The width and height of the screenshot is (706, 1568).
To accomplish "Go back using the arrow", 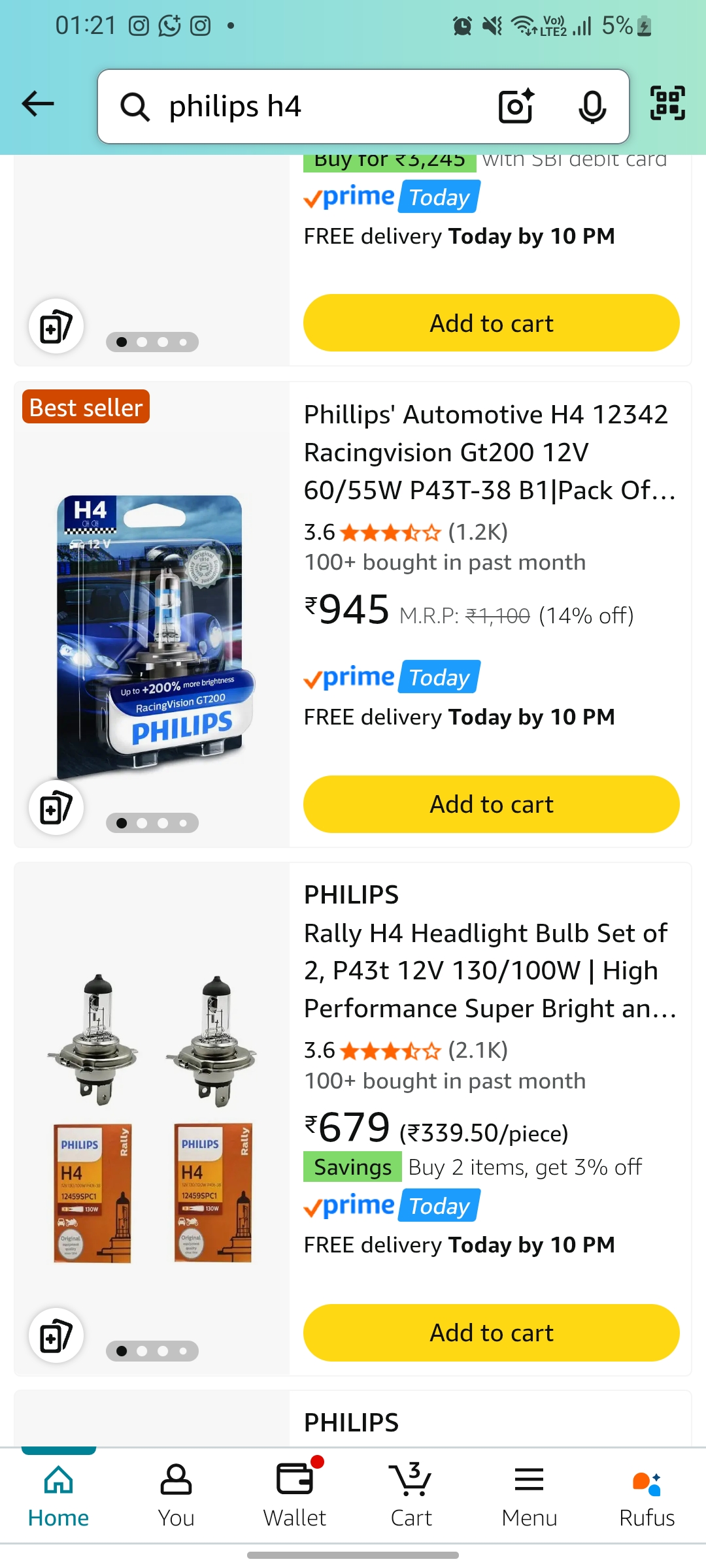I will click(38, 104).
